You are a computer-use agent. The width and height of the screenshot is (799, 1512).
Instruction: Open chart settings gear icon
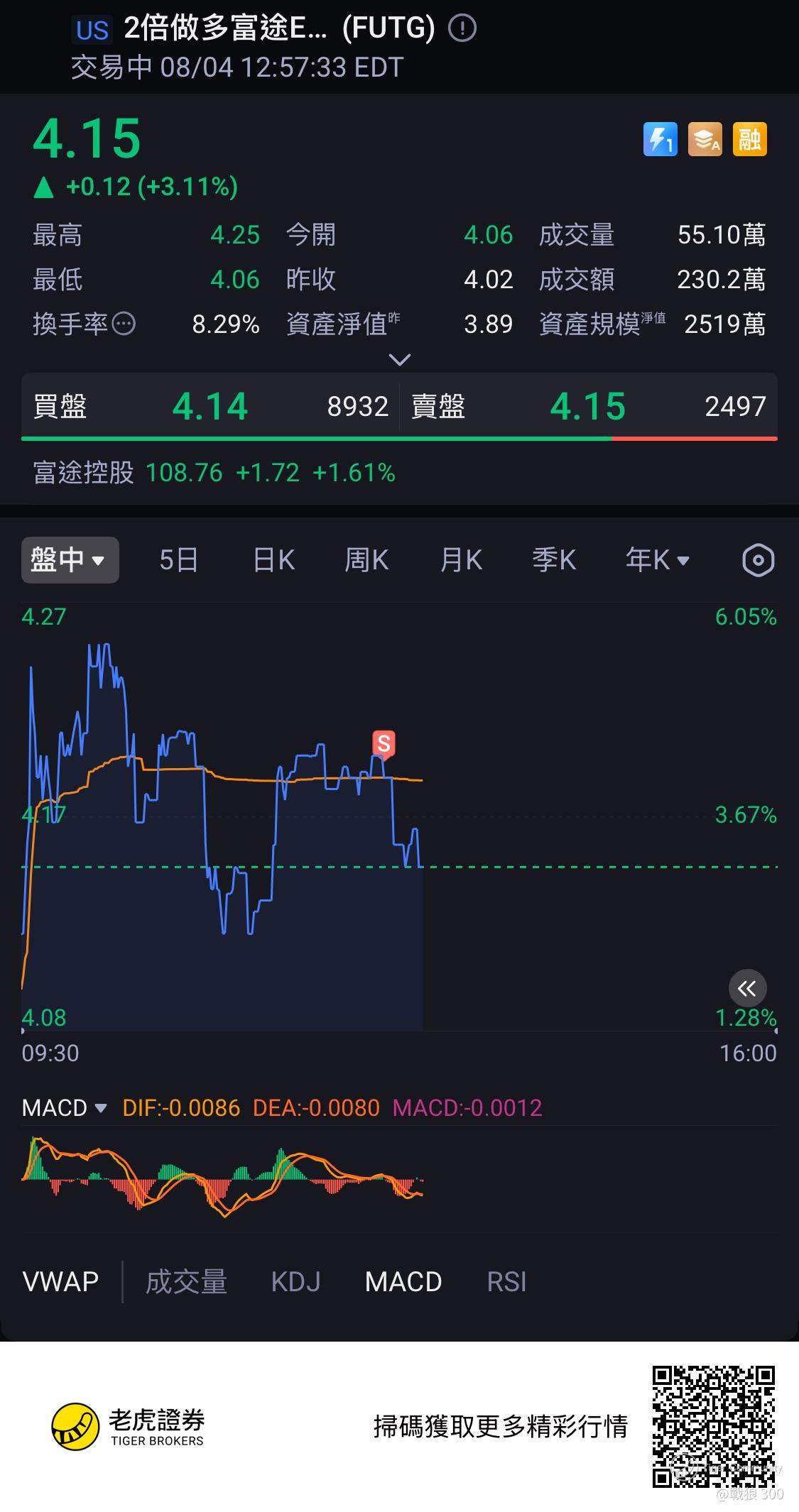(758, 561)
